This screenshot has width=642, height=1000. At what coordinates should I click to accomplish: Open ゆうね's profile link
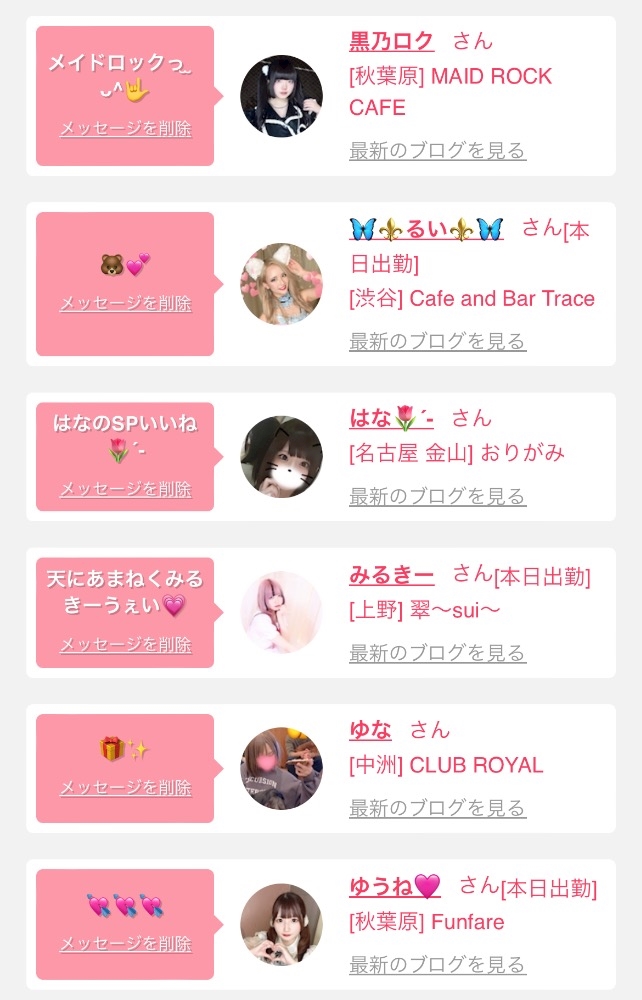pos(394,885)
